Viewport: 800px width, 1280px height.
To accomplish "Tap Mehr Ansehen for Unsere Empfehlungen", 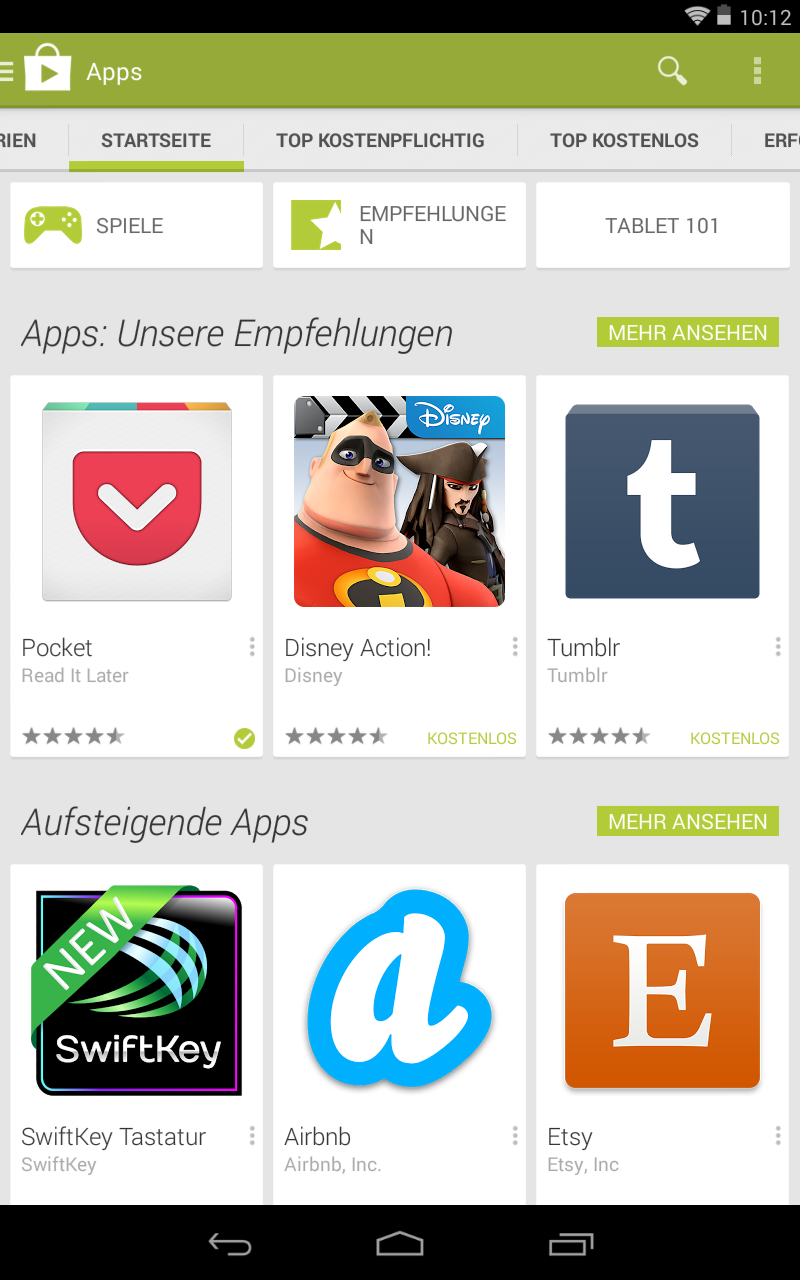I will click(x=687, y=333).
